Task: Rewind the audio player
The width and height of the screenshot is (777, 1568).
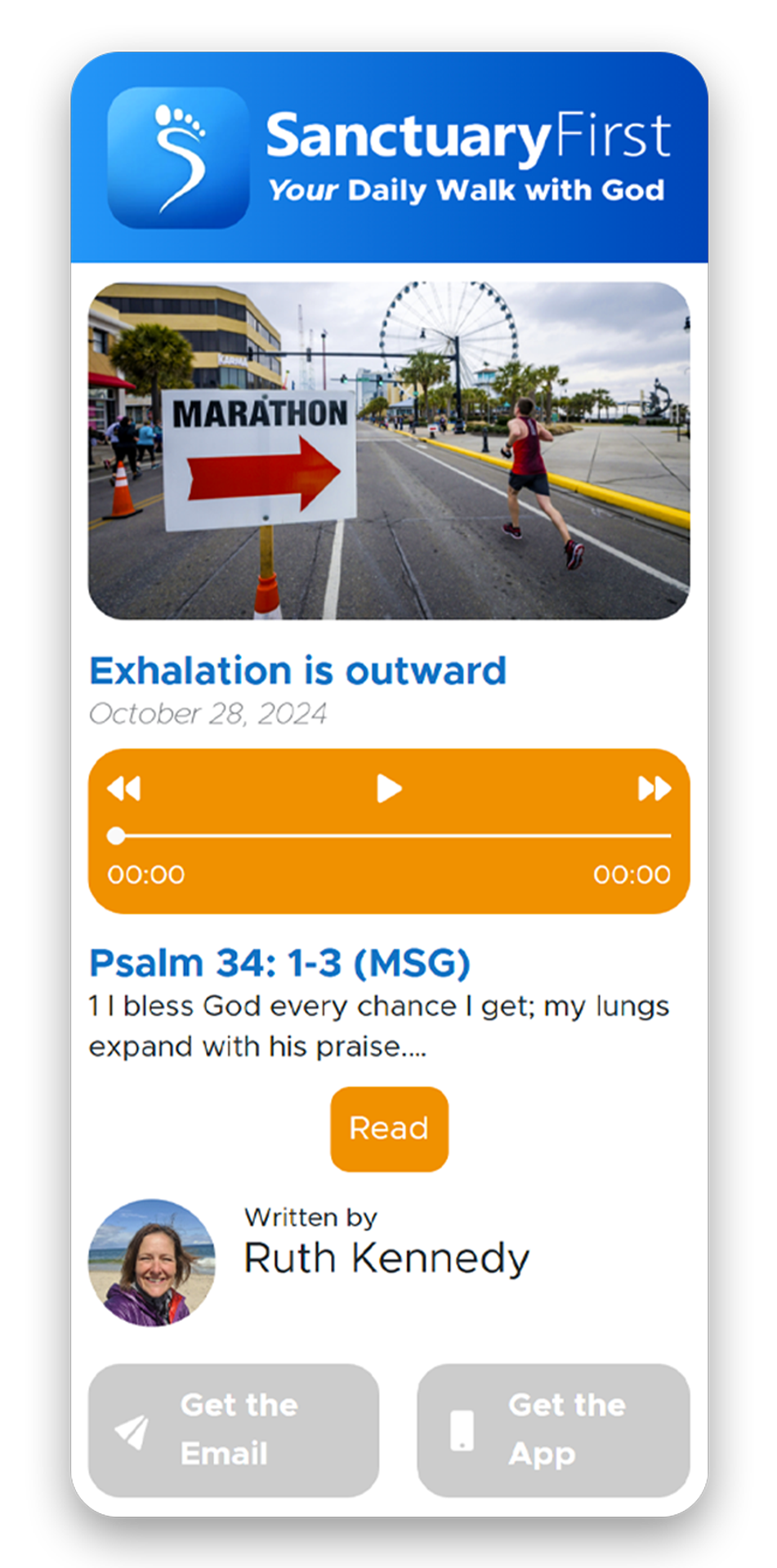Action: (x=124, y=789)
